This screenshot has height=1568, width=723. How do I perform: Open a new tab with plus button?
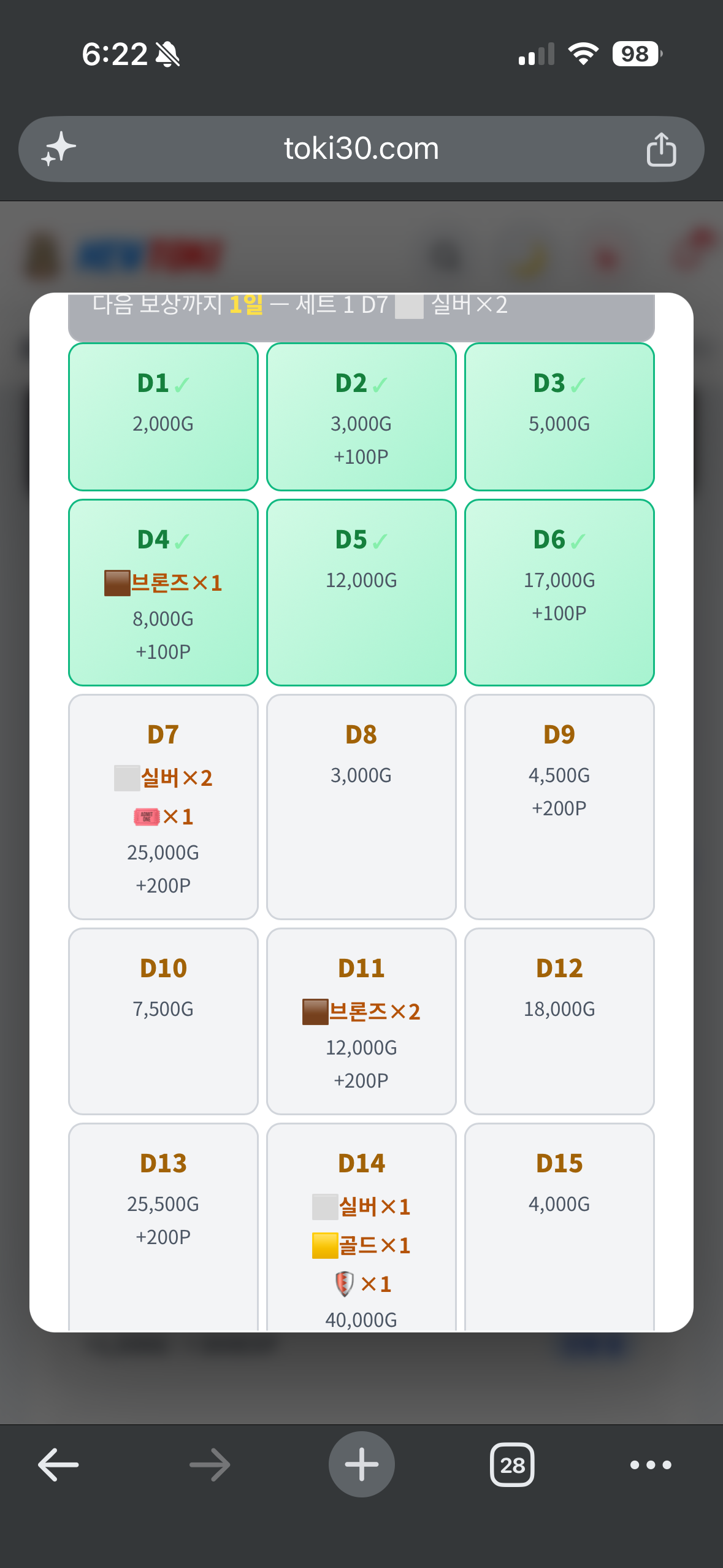(x=361, y=1464)
